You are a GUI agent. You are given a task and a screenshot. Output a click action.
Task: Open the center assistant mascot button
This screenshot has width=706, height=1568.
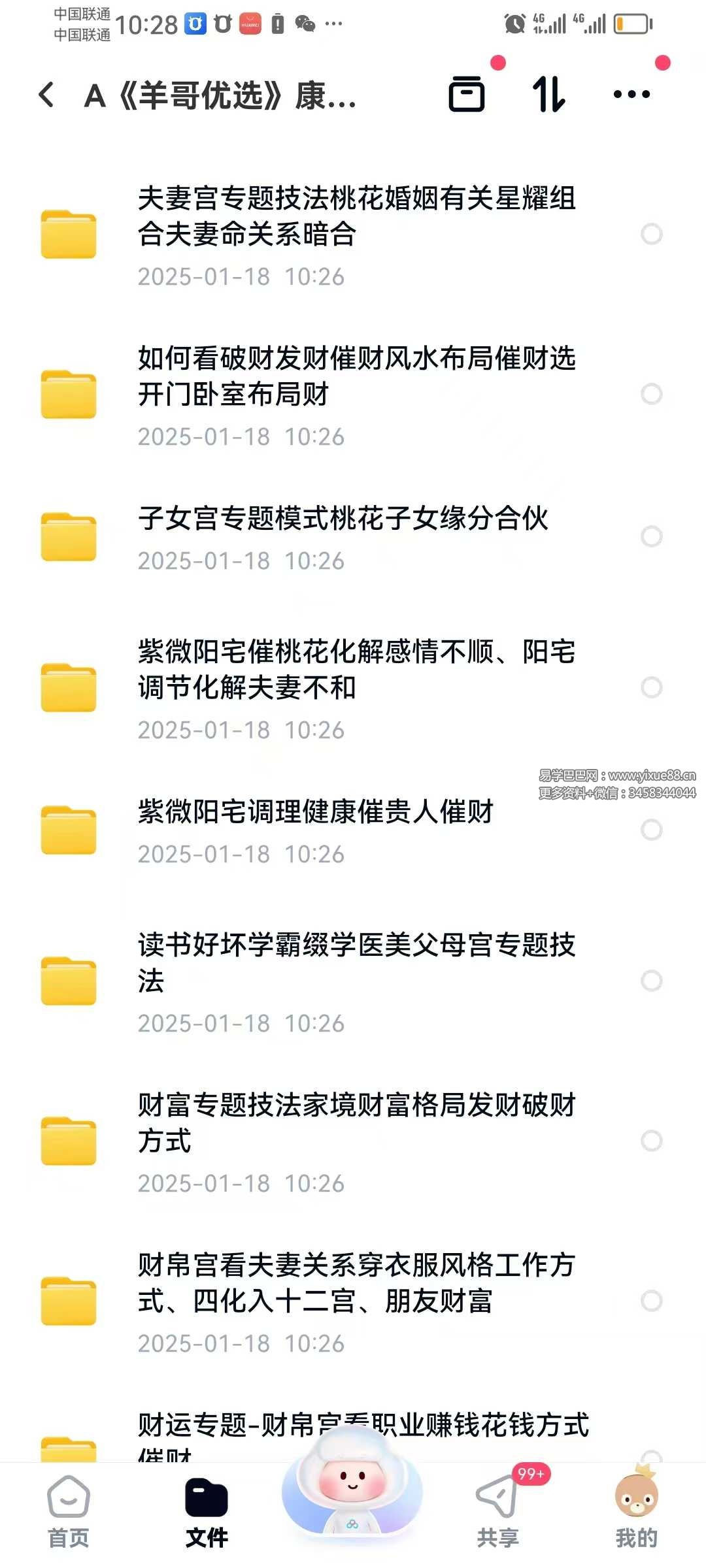click(x=352, y=1484)
